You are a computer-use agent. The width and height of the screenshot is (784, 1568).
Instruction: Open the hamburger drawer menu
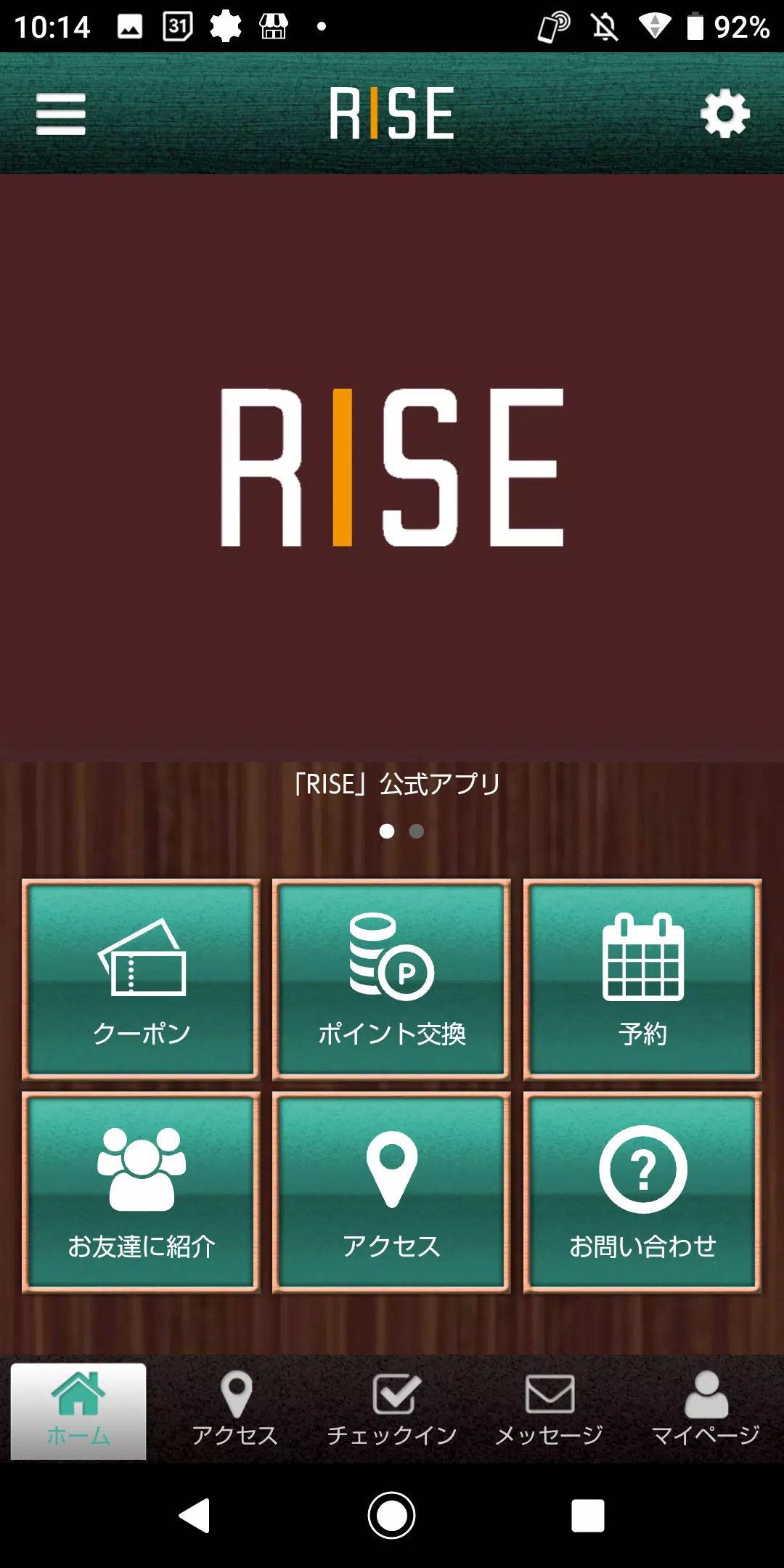coord(61,114)
